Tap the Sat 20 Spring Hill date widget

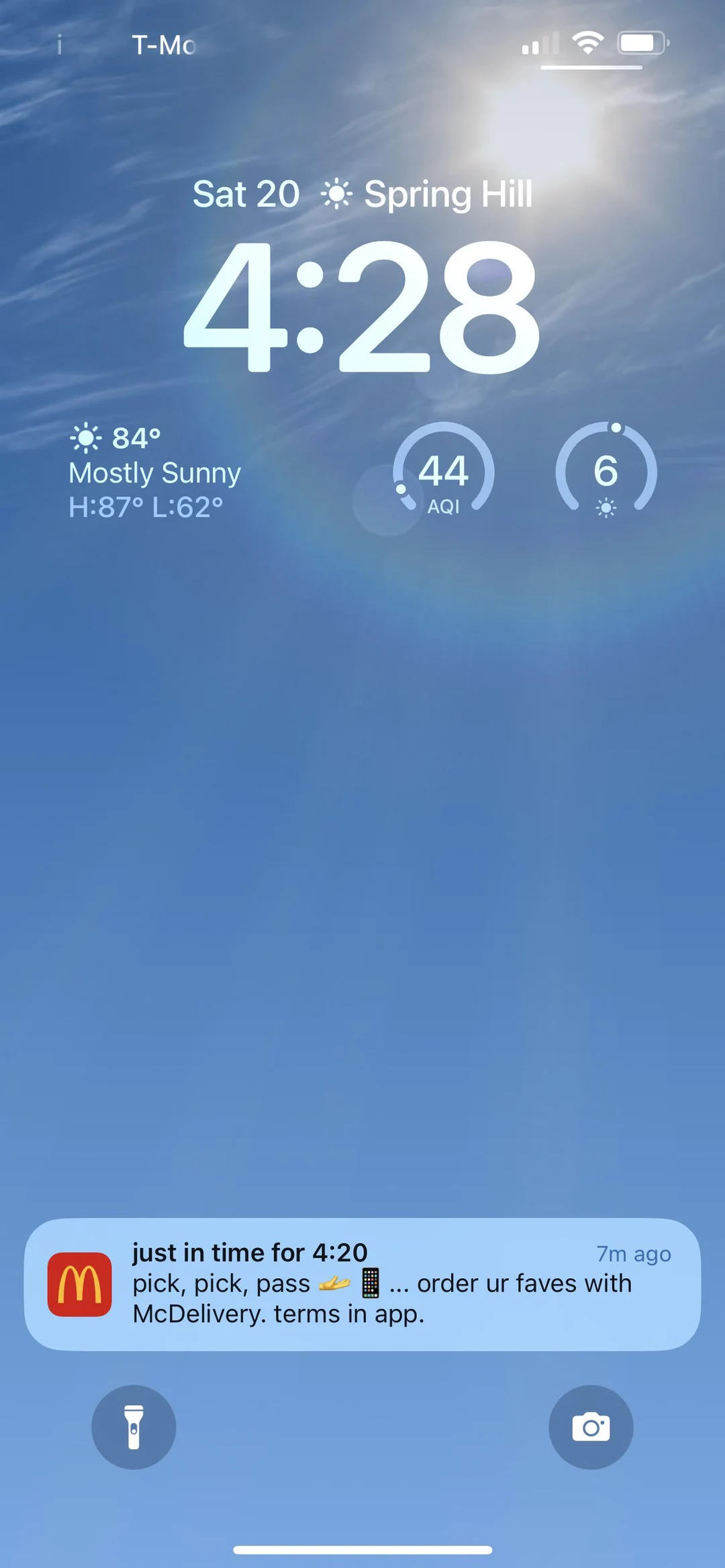coord(362,195)
